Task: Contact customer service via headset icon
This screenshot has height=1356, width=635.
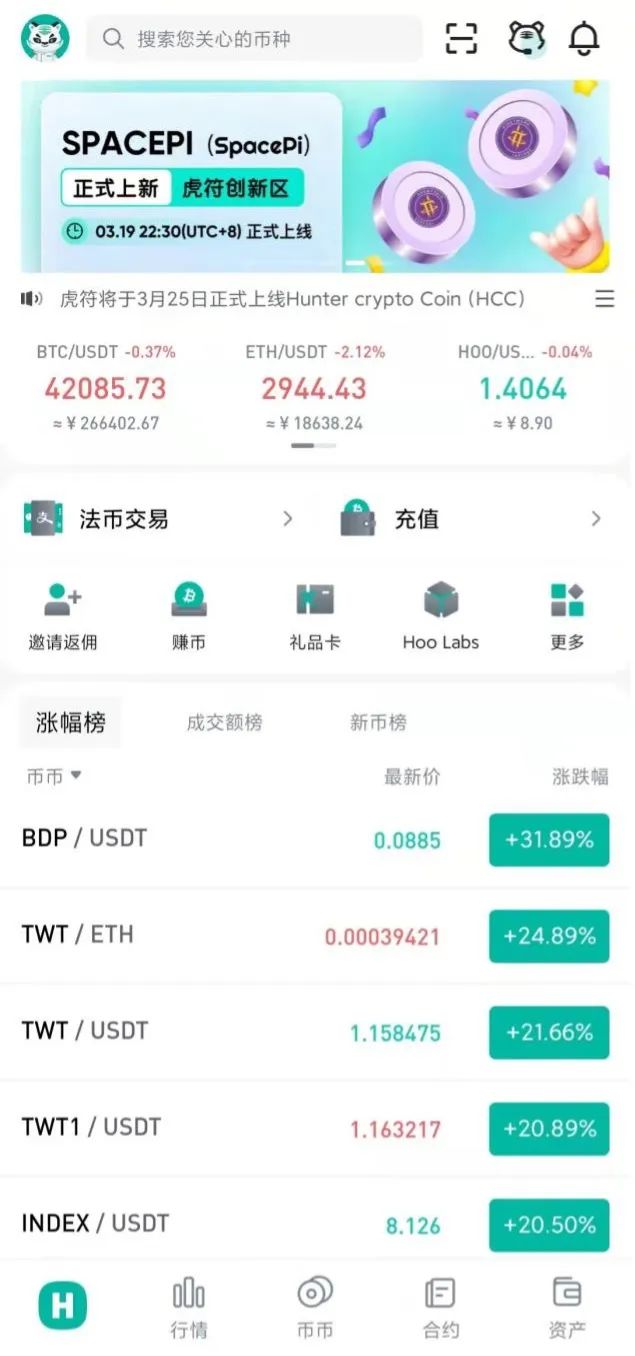Action: [526, 39]
